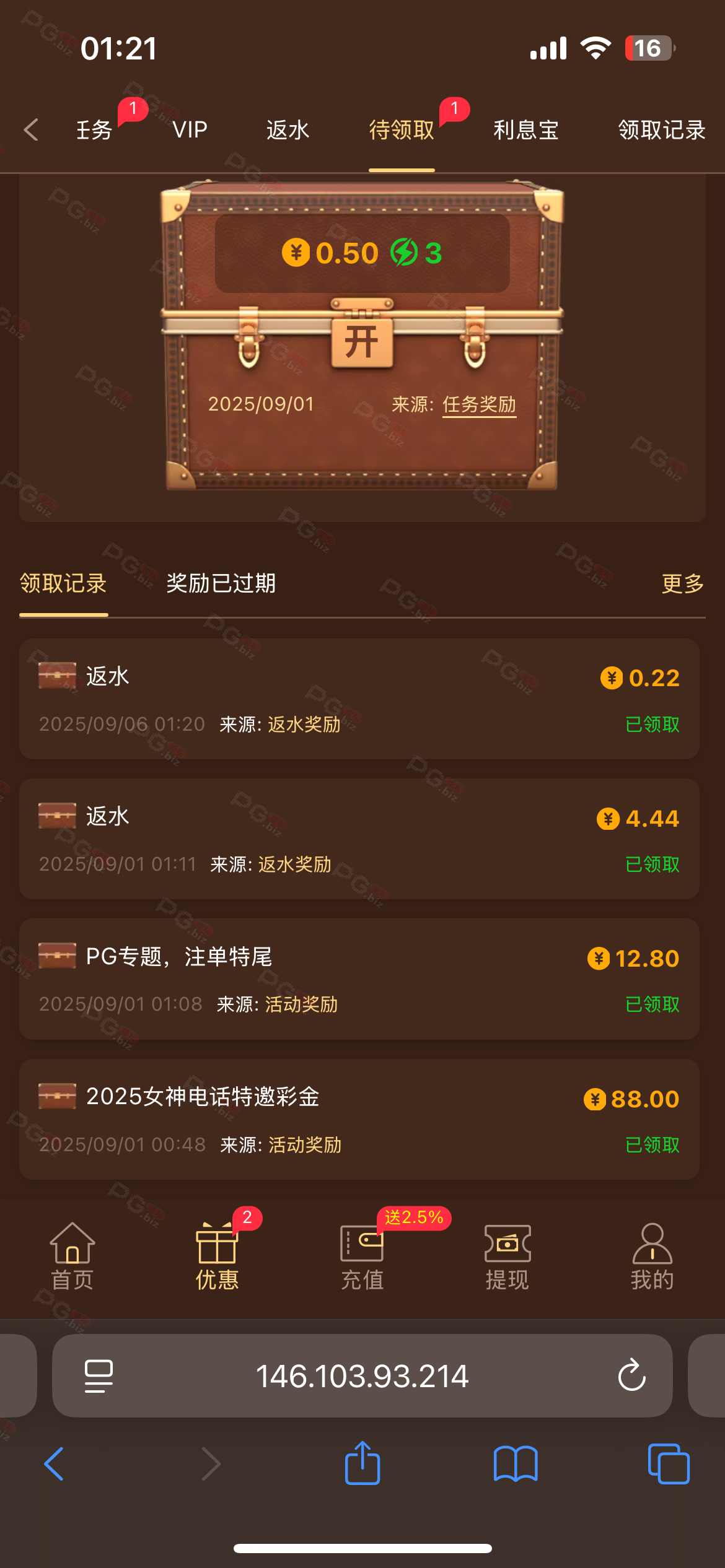Screen dimensions: 725x1568
Task: Share this page from the browser toolbar
Action: [362, 1464]
